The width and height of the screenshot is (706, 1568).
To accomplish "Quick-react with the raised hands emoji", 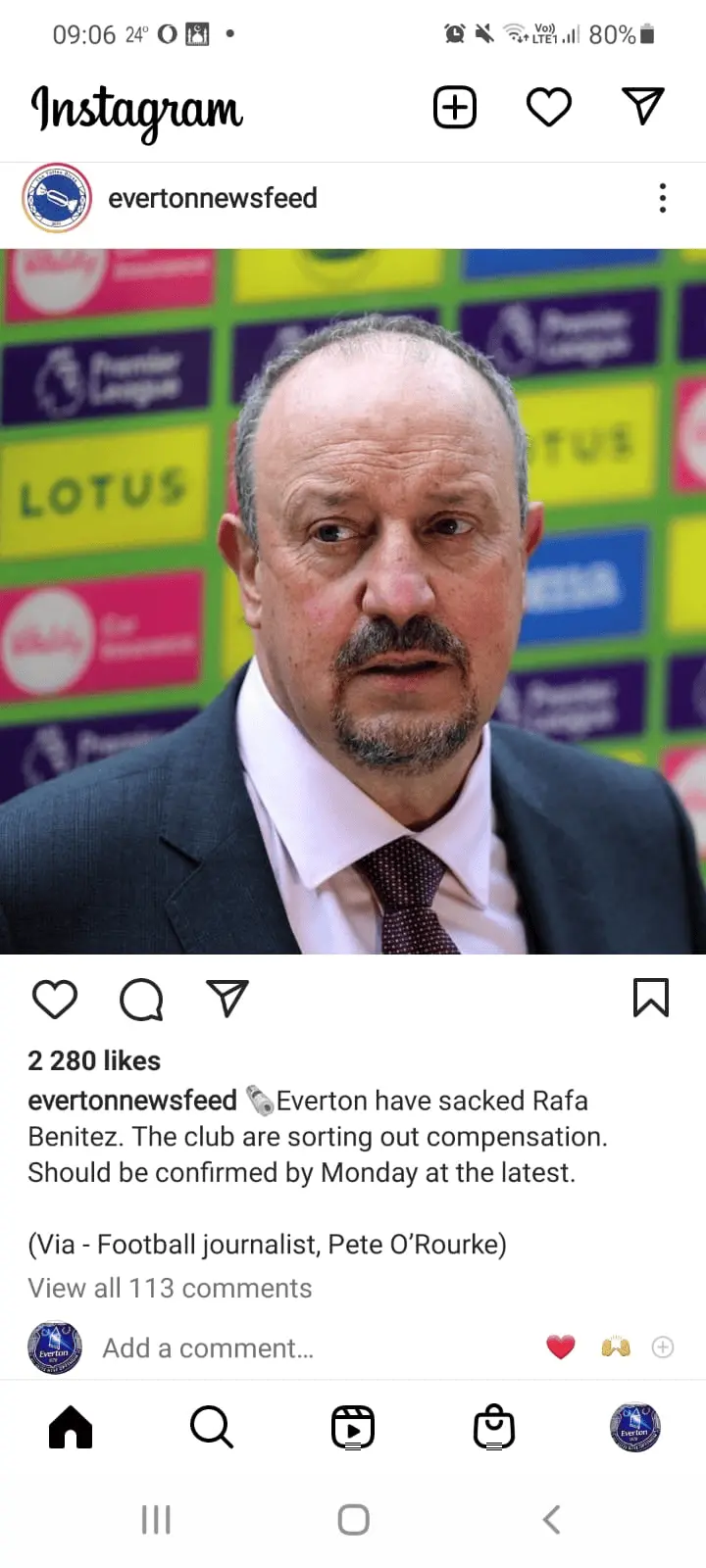I will (x=616, y=1347).
